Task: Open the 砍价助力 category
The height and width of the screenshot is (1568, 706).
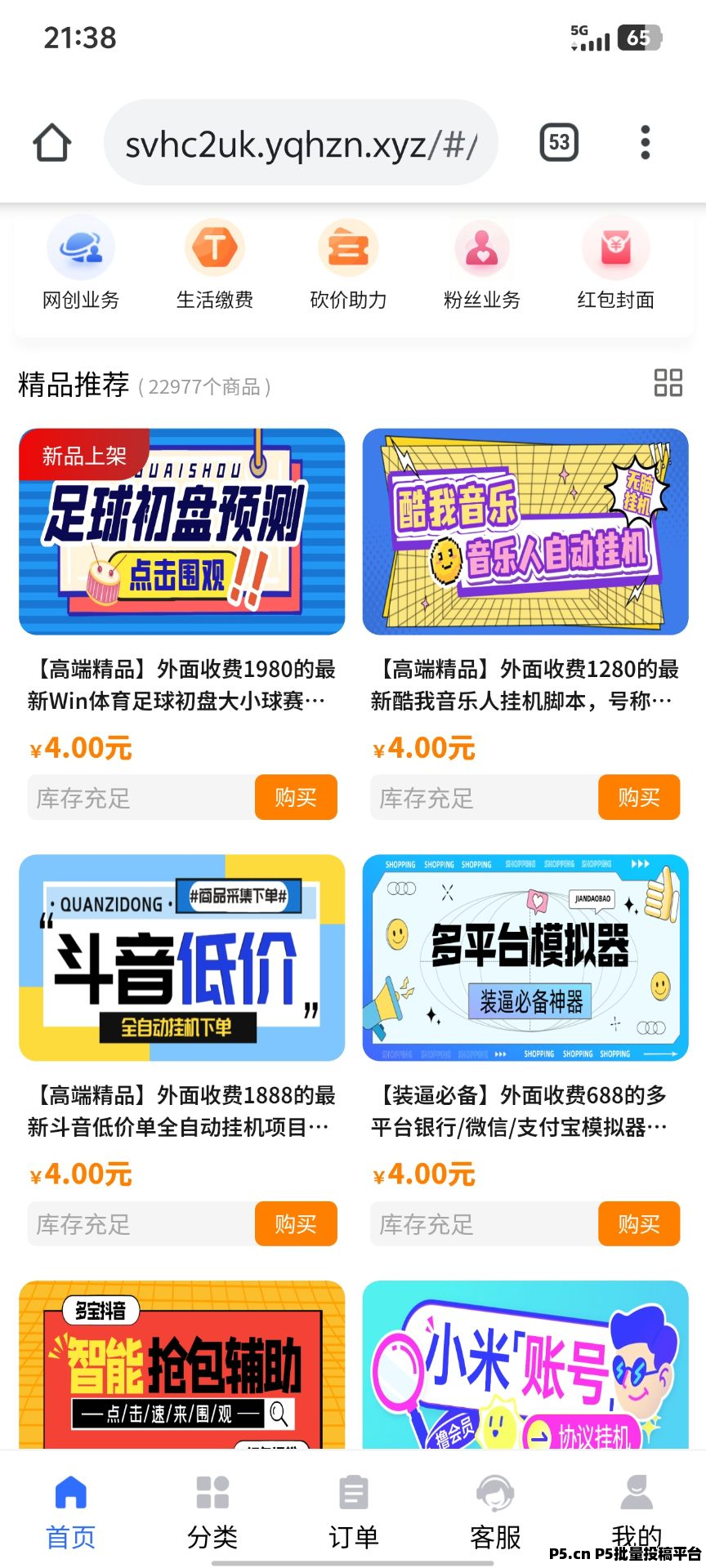Action: point(348,263)
